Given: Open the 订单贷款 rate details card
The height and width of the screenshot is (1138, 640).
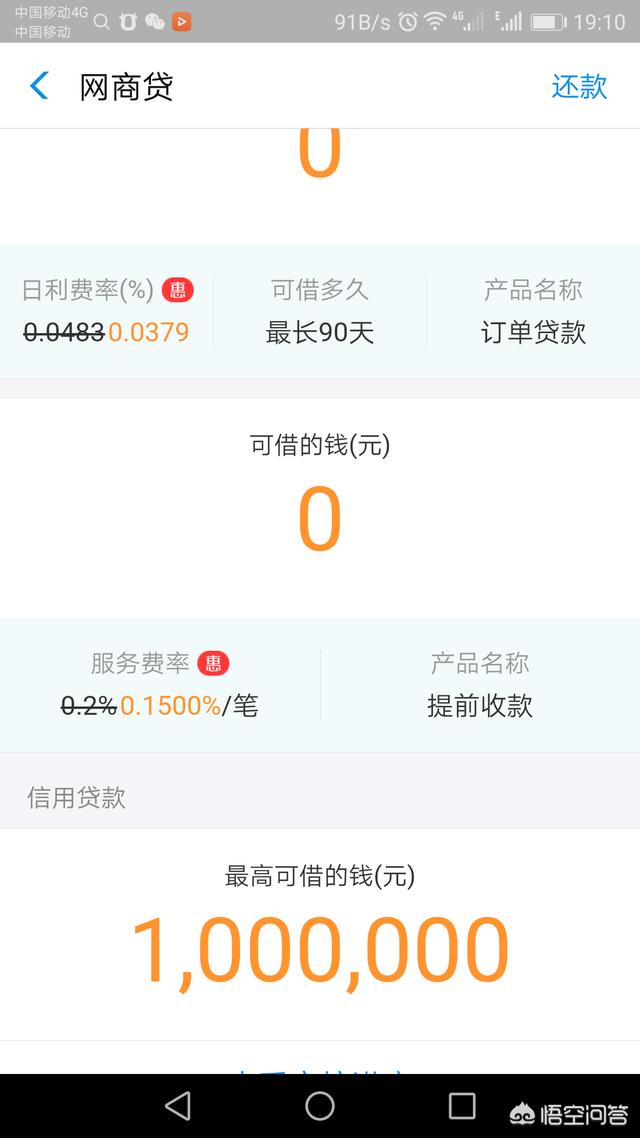Looking at the screenshot, I should [x=320, y=311].
